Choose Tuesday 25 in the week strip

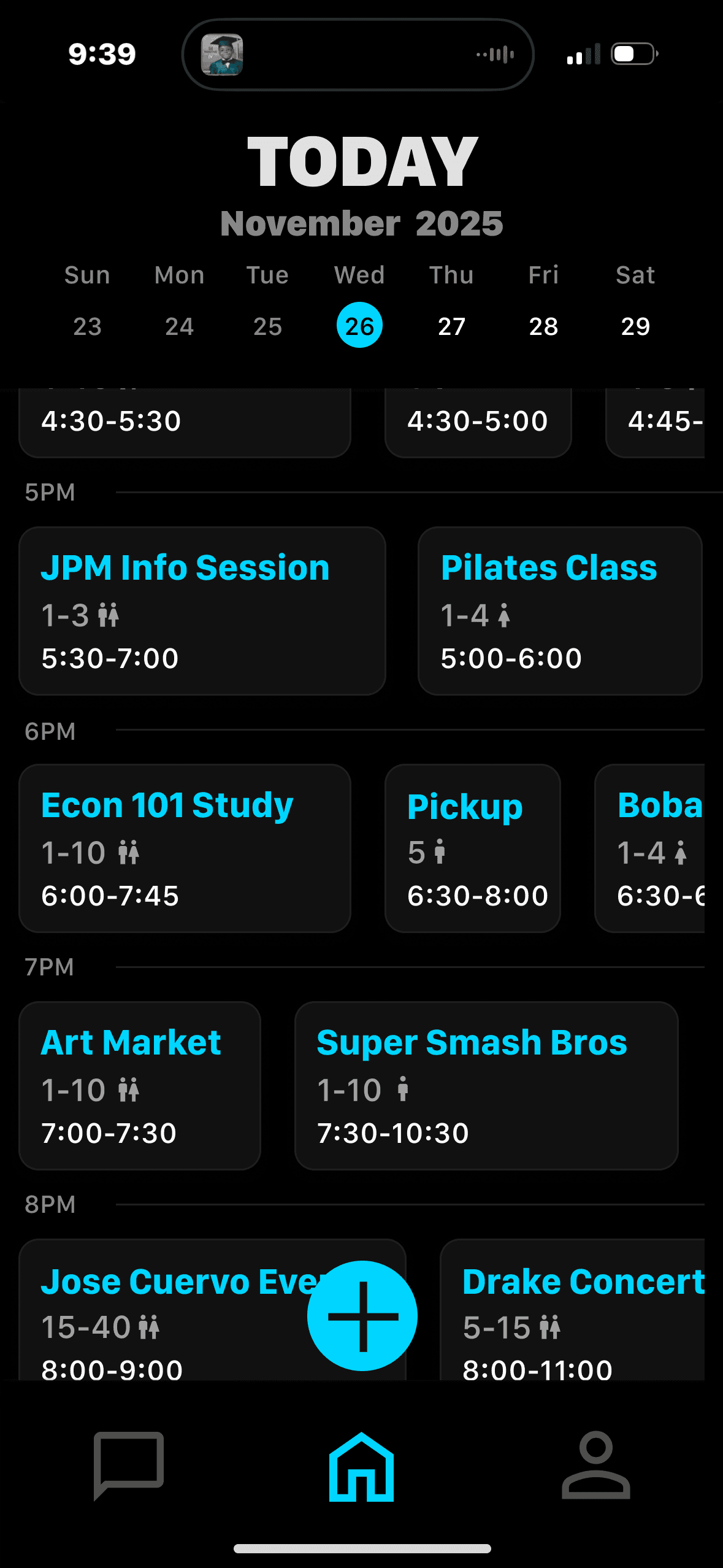[x=267, y=326]
